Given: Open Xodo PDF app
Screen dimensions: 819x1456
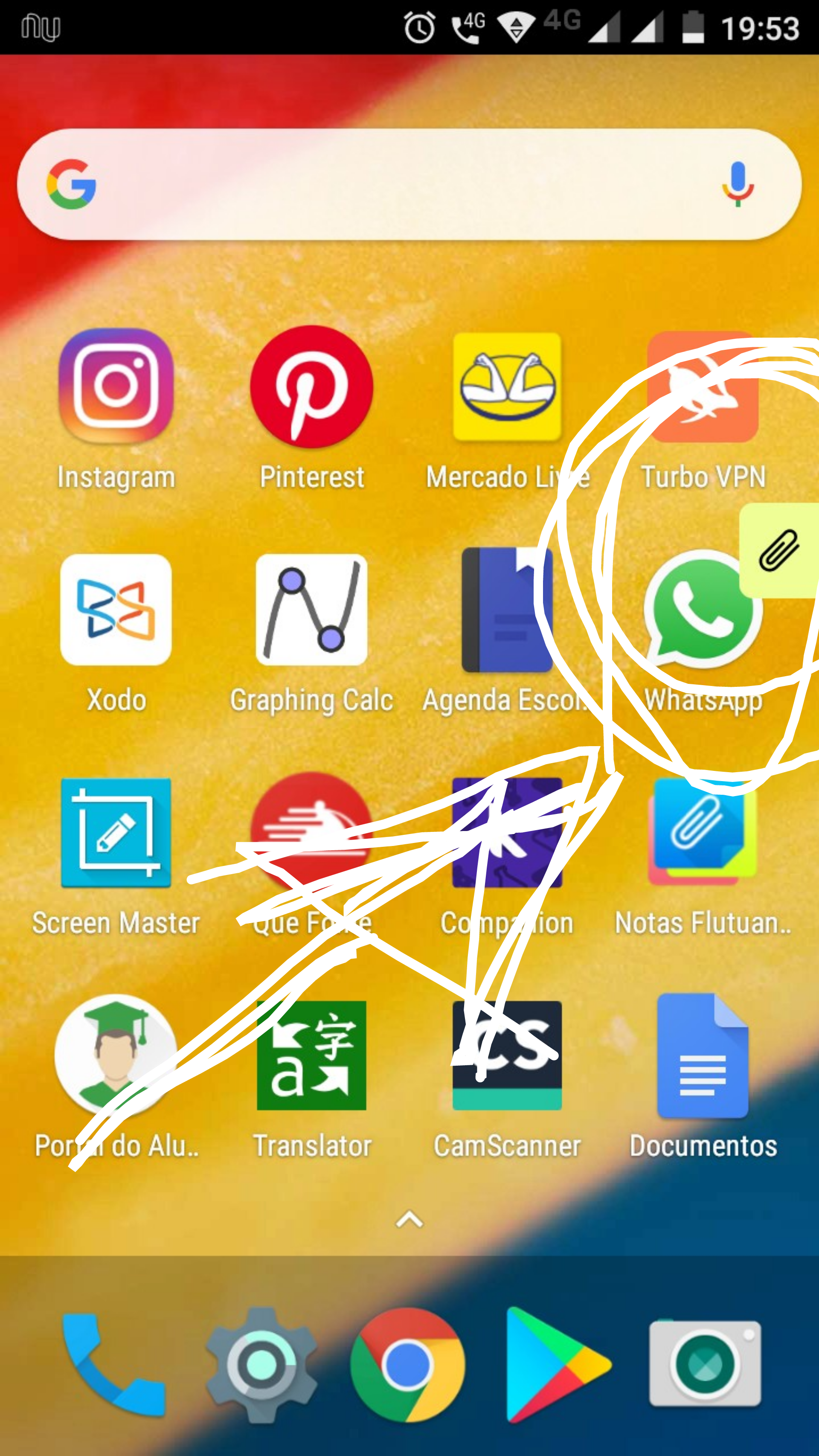Looking at the screenshot, I should [116, 609].
